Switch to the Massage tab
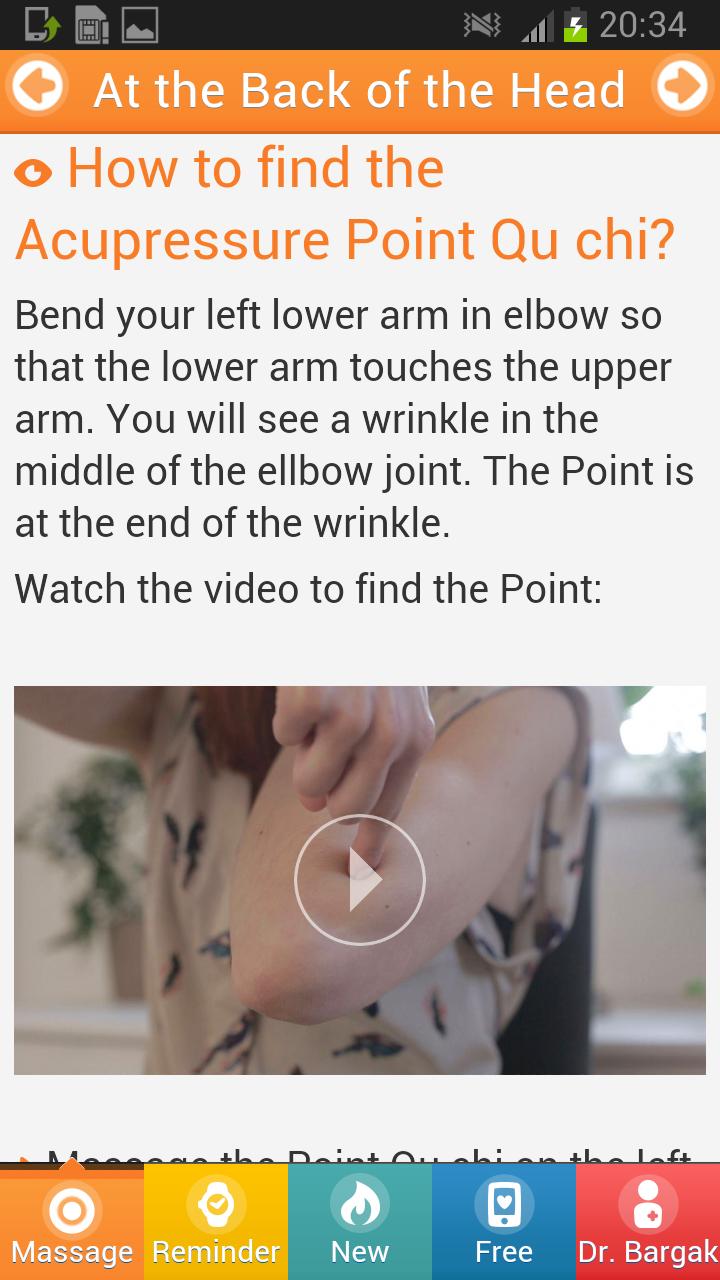 (72, 1222)
